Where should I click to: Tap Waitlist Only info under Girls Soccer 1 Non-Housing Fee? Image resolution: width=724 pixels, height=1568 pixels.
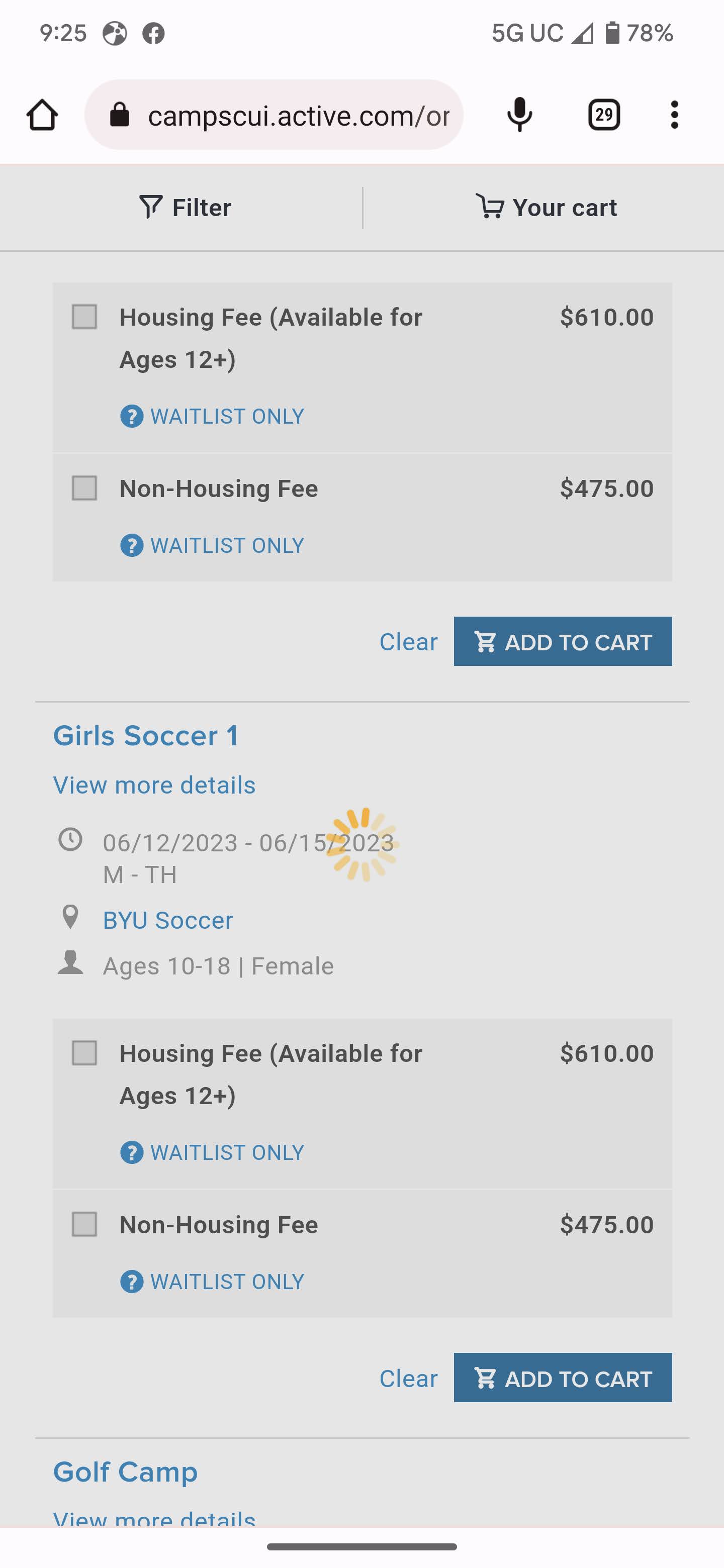point(212,1282)
